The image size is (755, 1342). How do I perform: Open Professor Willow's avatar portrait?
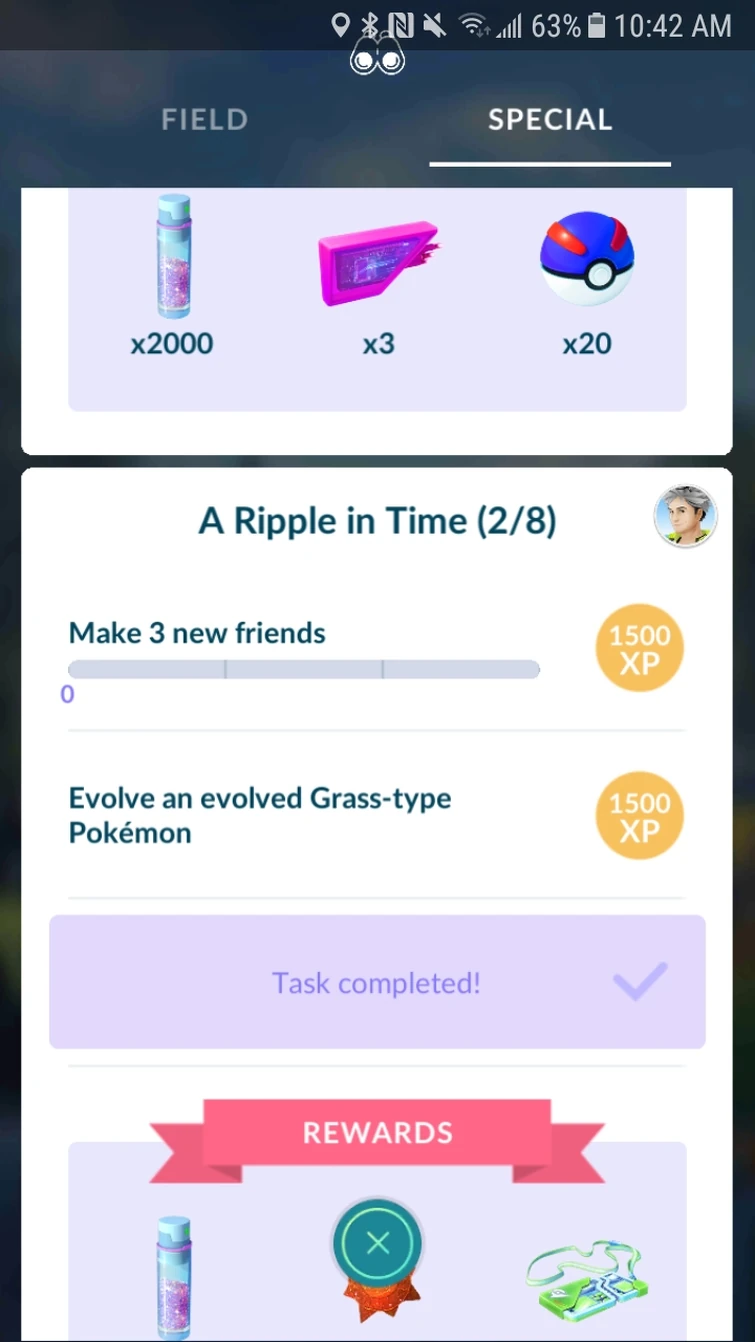686,516
